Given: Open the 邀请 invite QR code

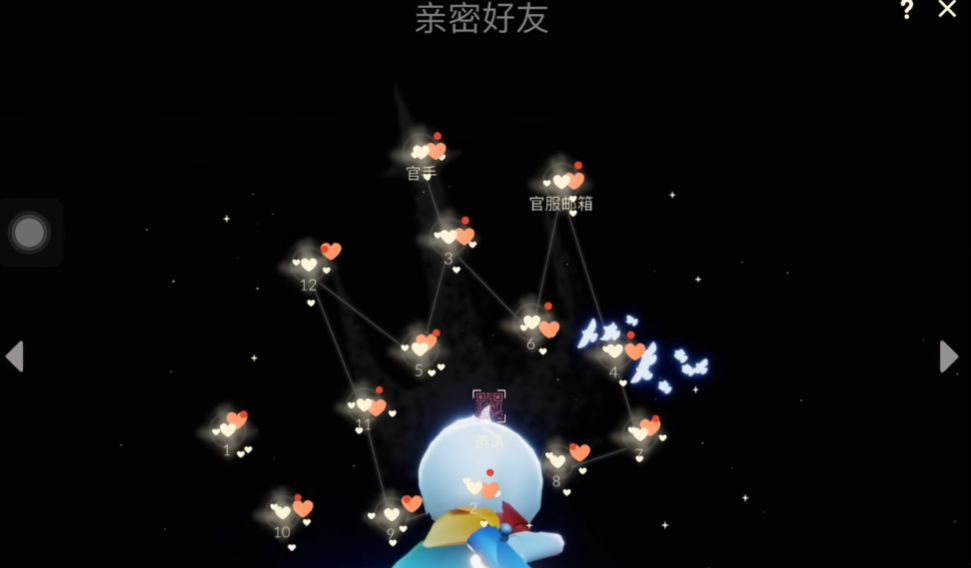Looking at the screenshot, I should (489, 407).
